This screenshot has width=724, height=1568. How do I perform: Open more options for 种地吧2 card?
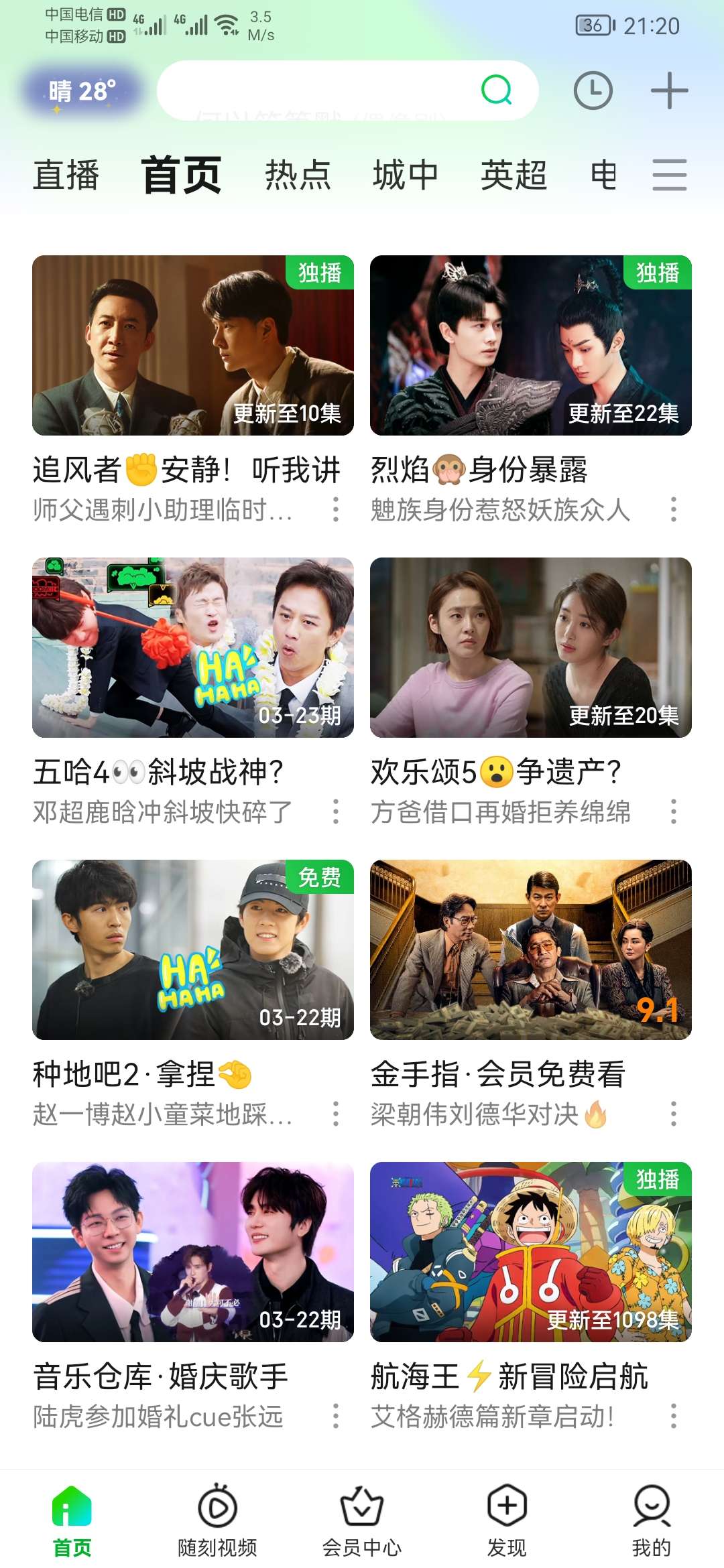tap(336, 1114)
